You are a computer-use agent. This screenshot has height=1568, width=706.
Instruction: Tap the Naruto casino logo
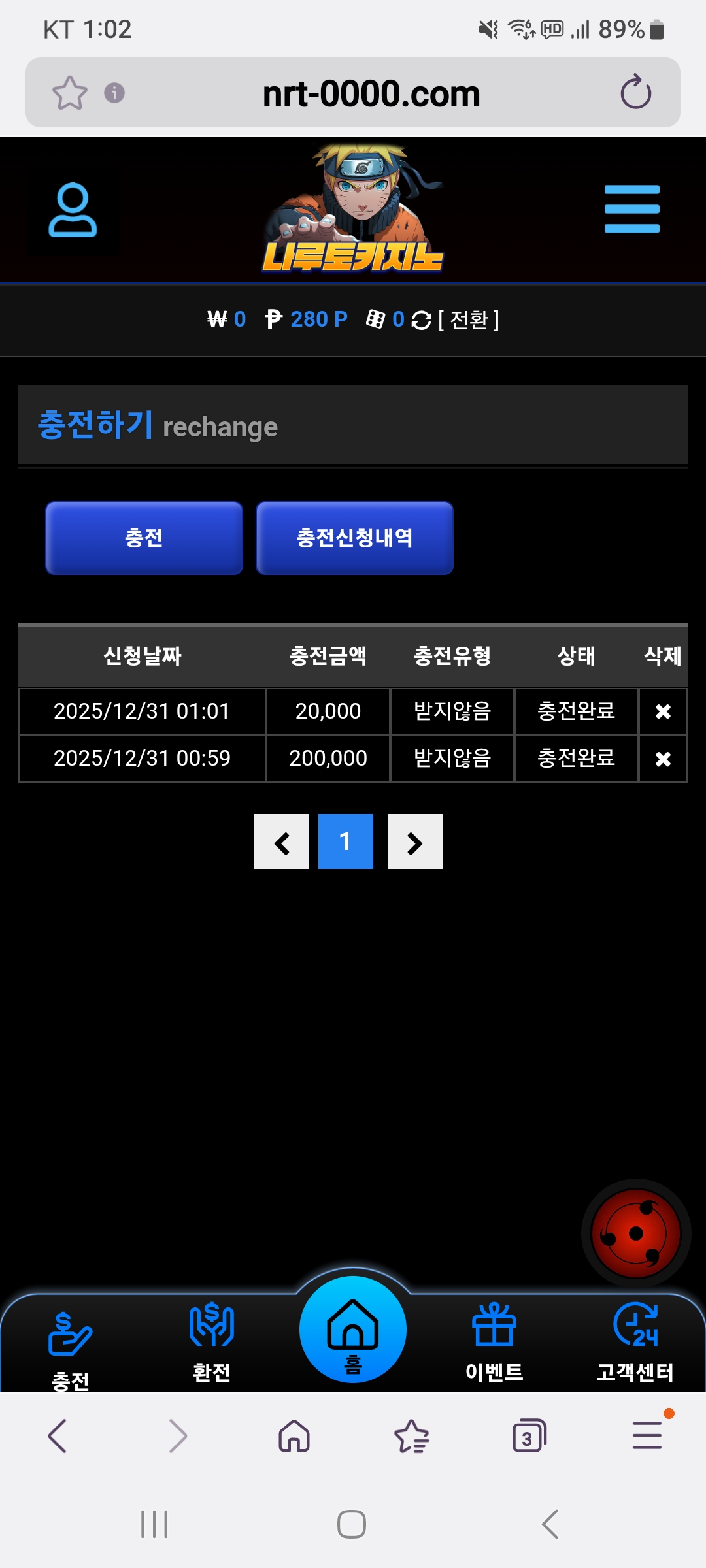pyautogui.click(x=353, y=209)
